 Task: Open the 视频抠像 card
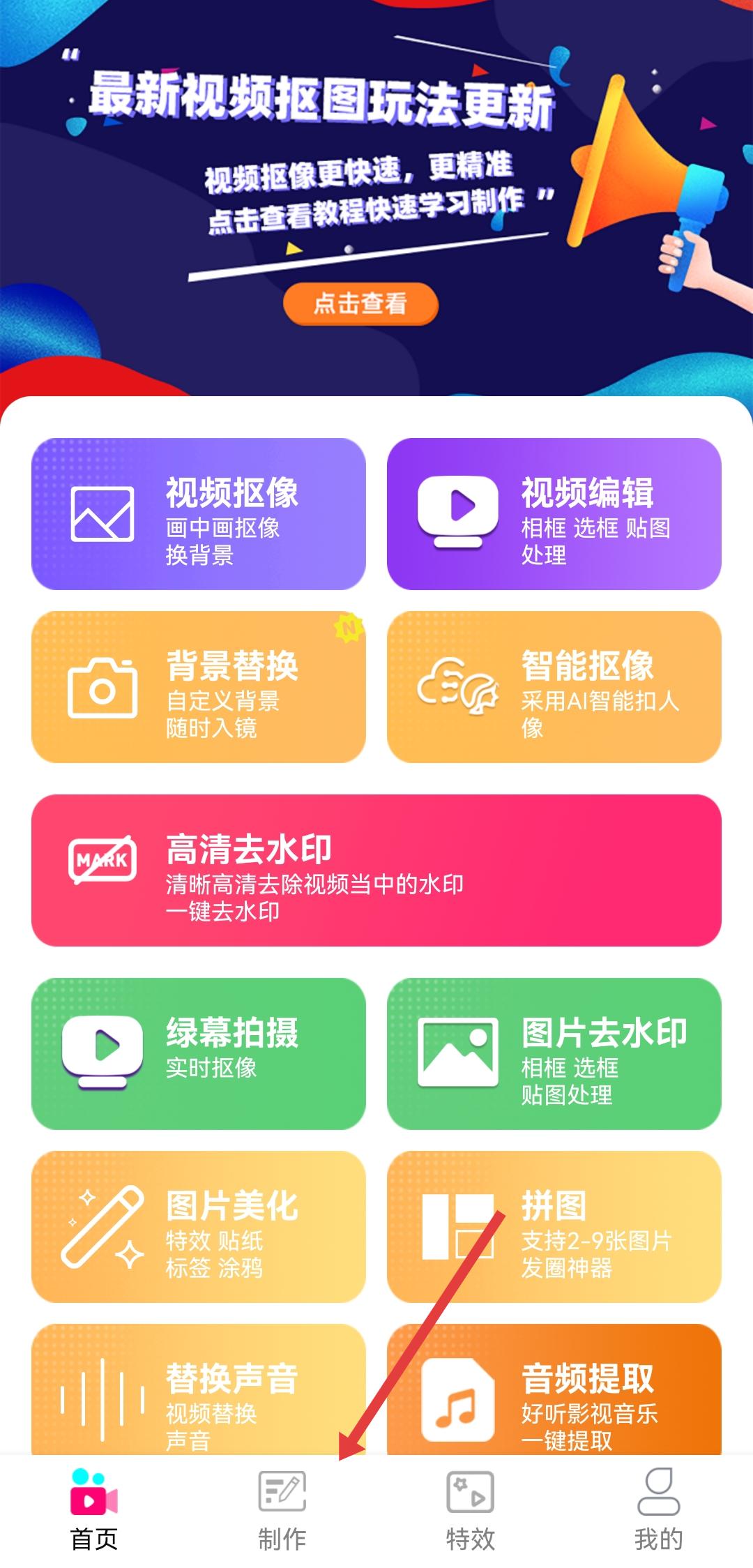(x=199, y=514)
